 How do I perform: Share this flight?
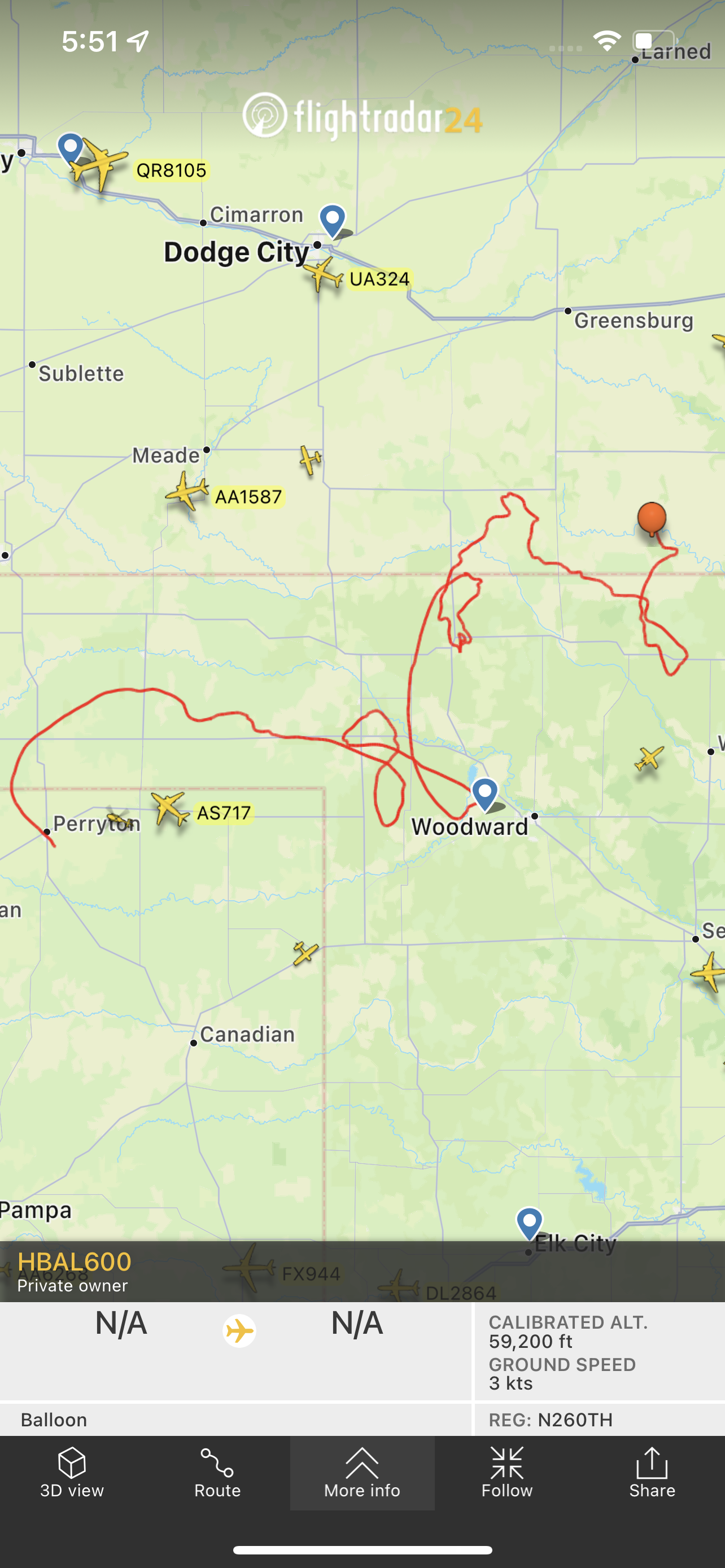click(x=652, y=1473)
